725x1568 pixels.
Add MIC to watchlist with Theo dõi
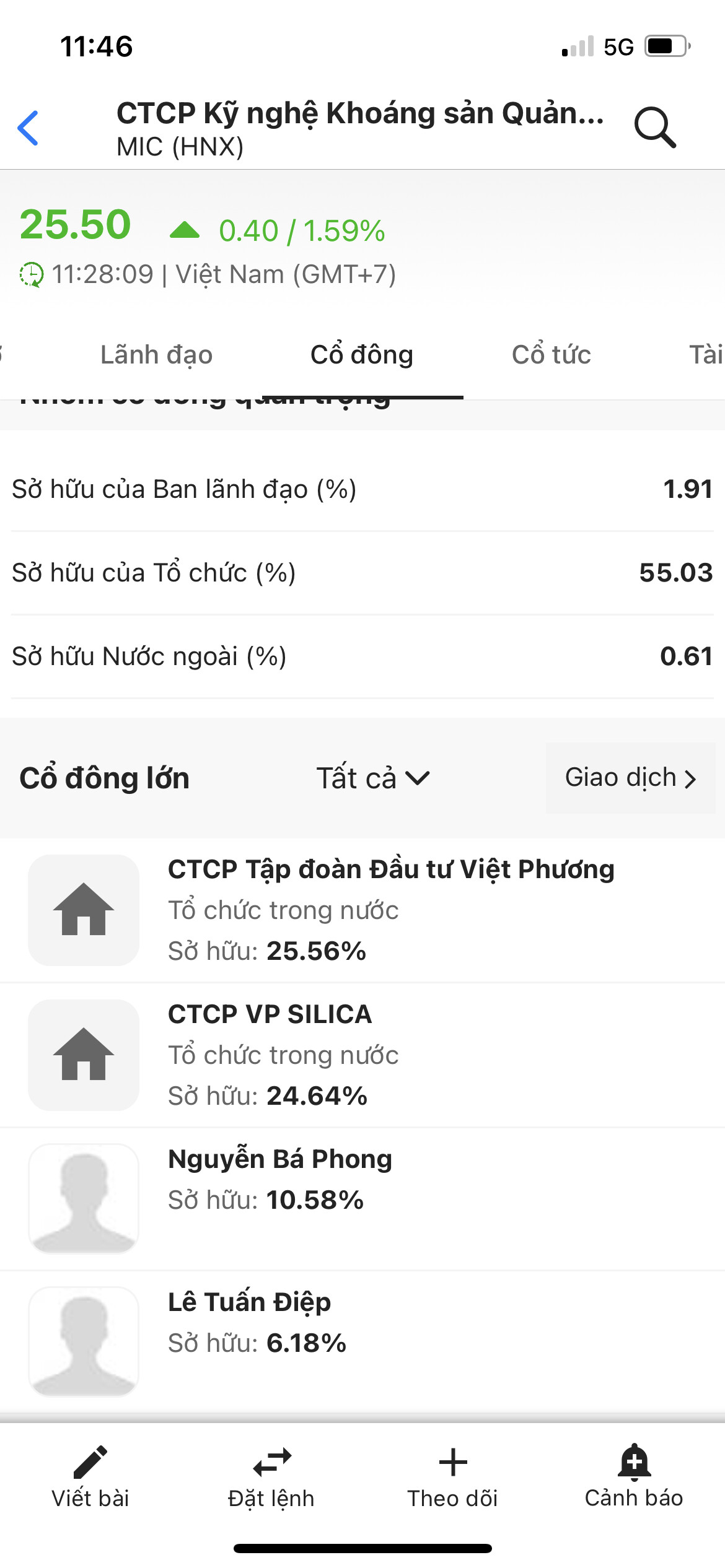[453, 1478]
